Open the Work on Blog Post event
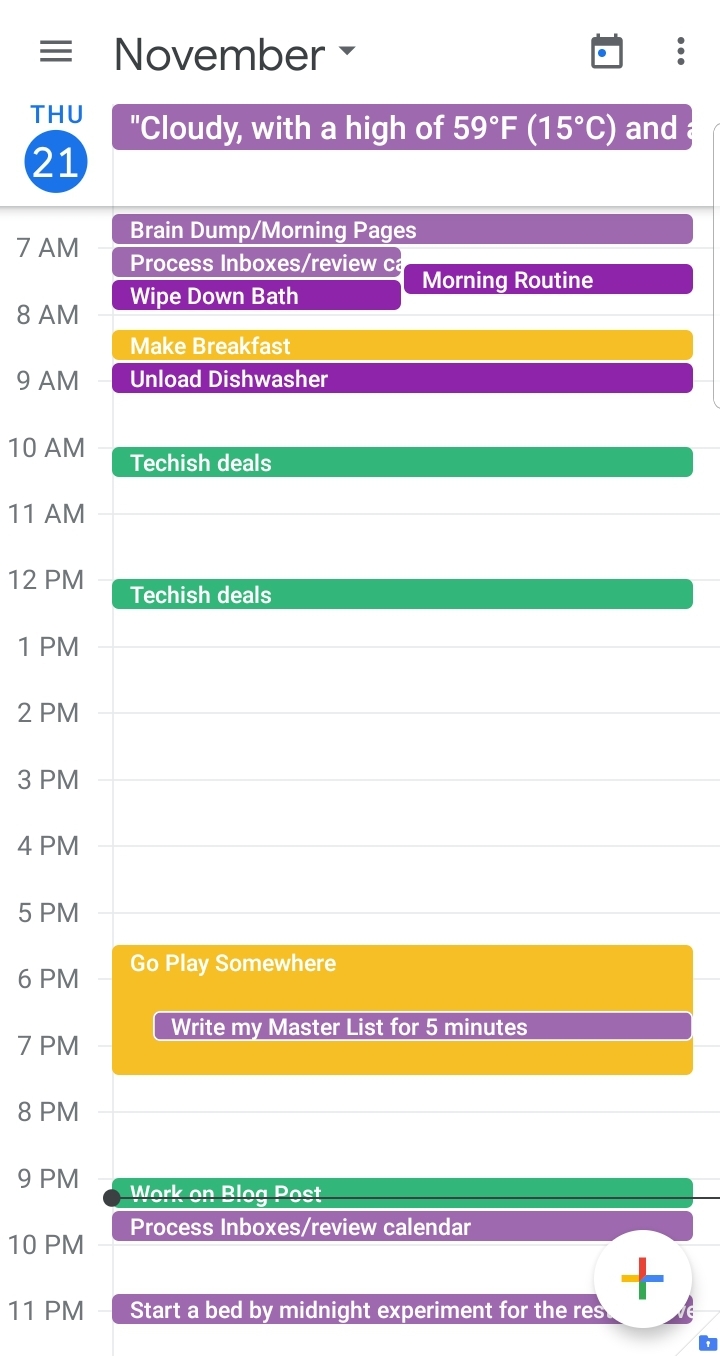The width and height of the screenshot is (720, 1356). pos(400,1192)
